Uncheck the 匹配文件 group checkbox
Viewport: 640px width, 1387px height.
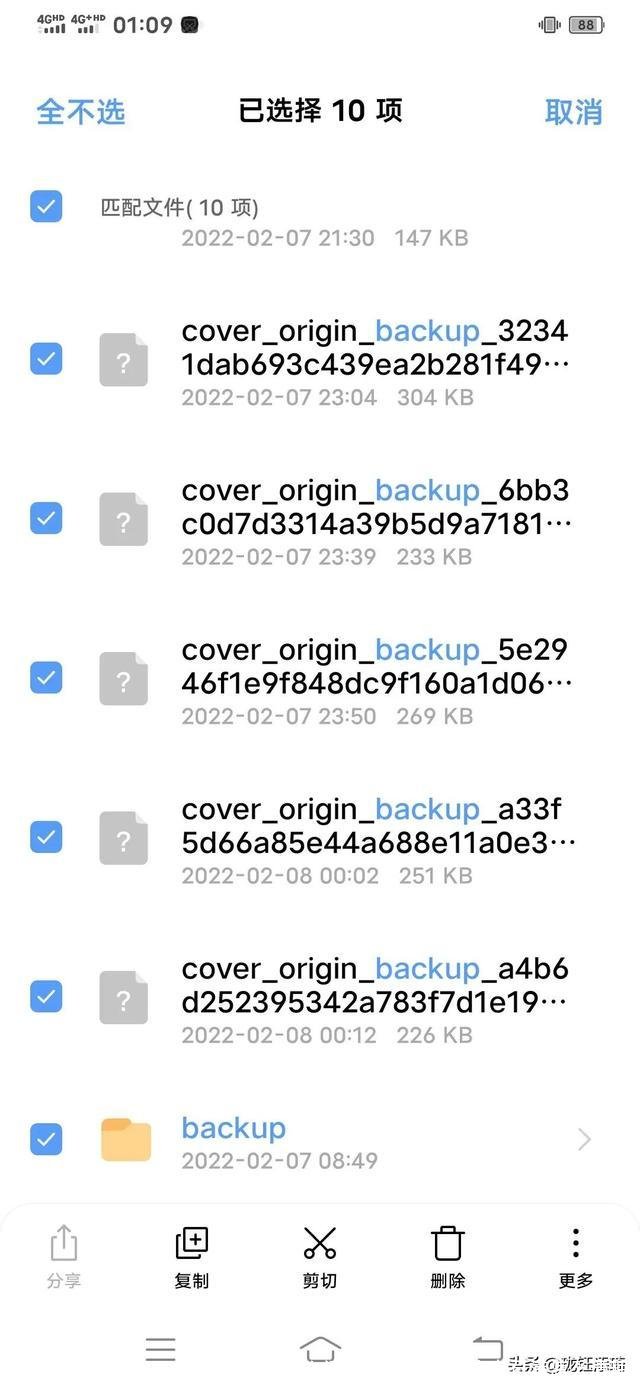(x=46, y=207)
